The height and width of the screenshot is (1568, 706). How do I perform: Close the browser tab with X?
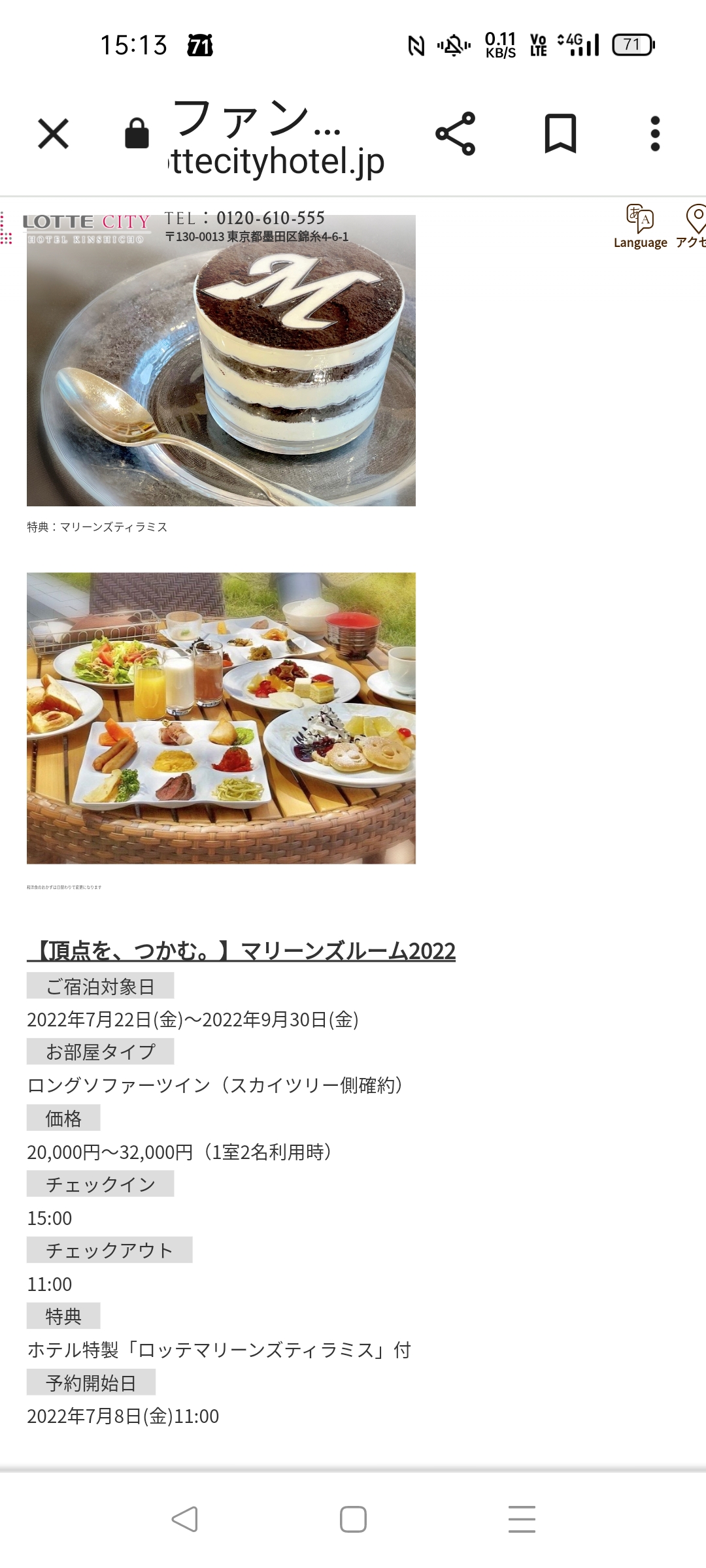[53, 134]
